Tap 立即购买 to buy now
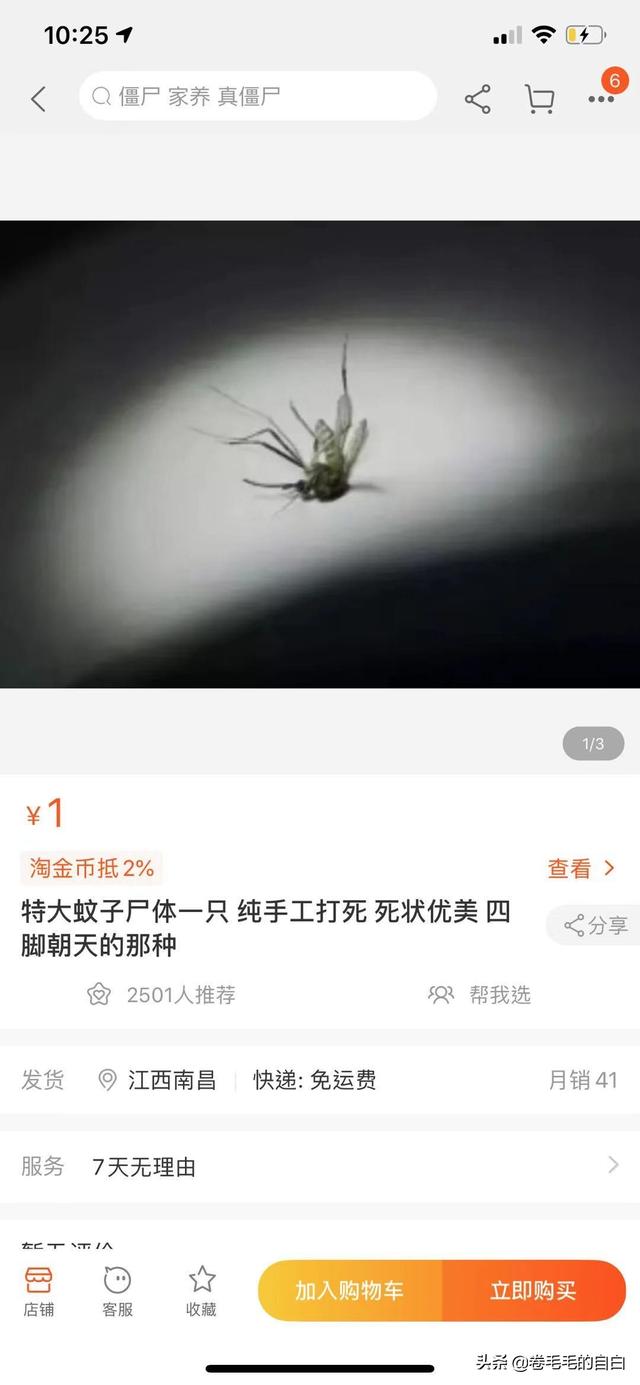This screenshot has height=1385, width=640. click(533, 1290)
